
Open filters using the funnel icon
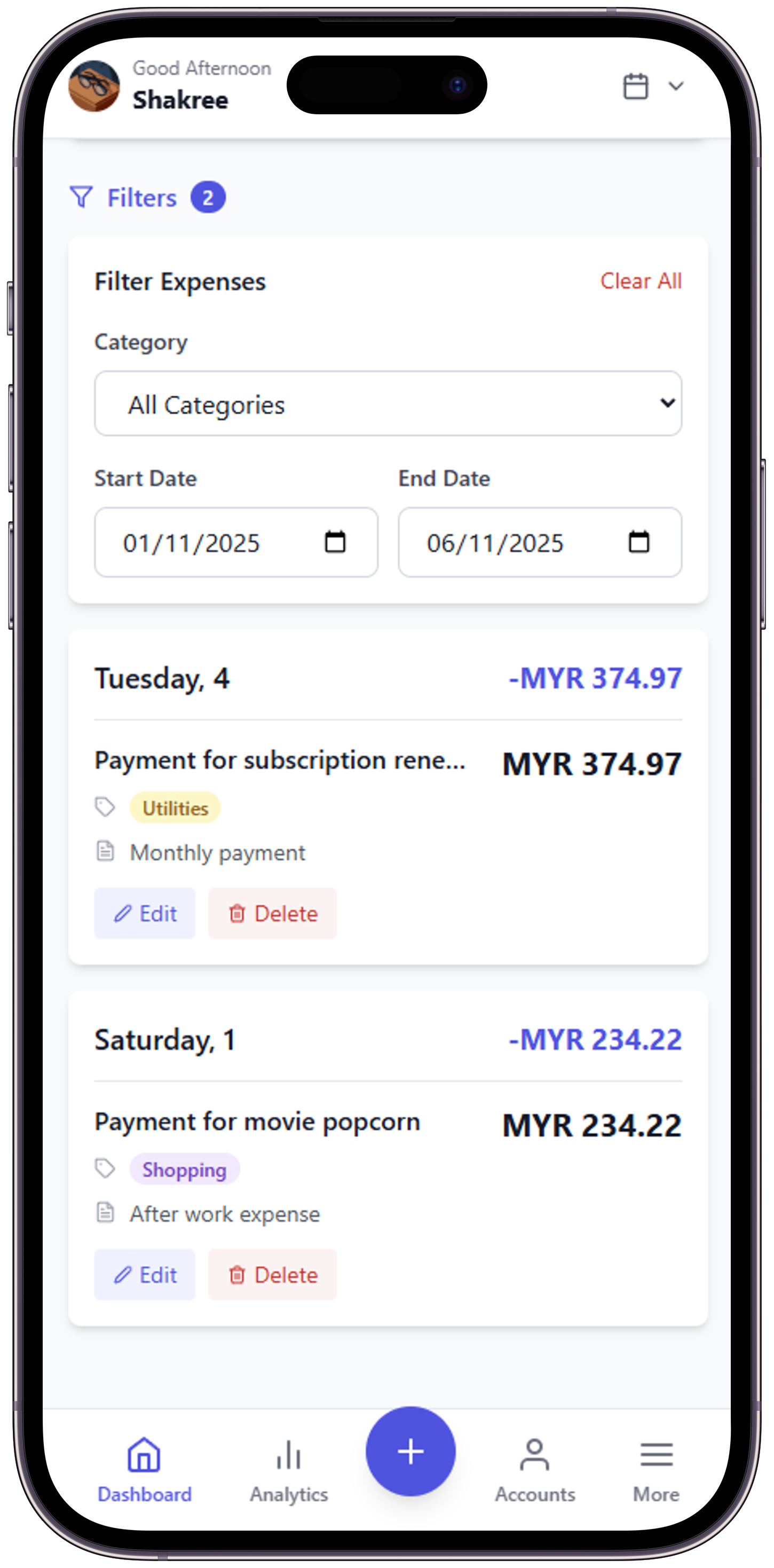(x=83, y=197)
